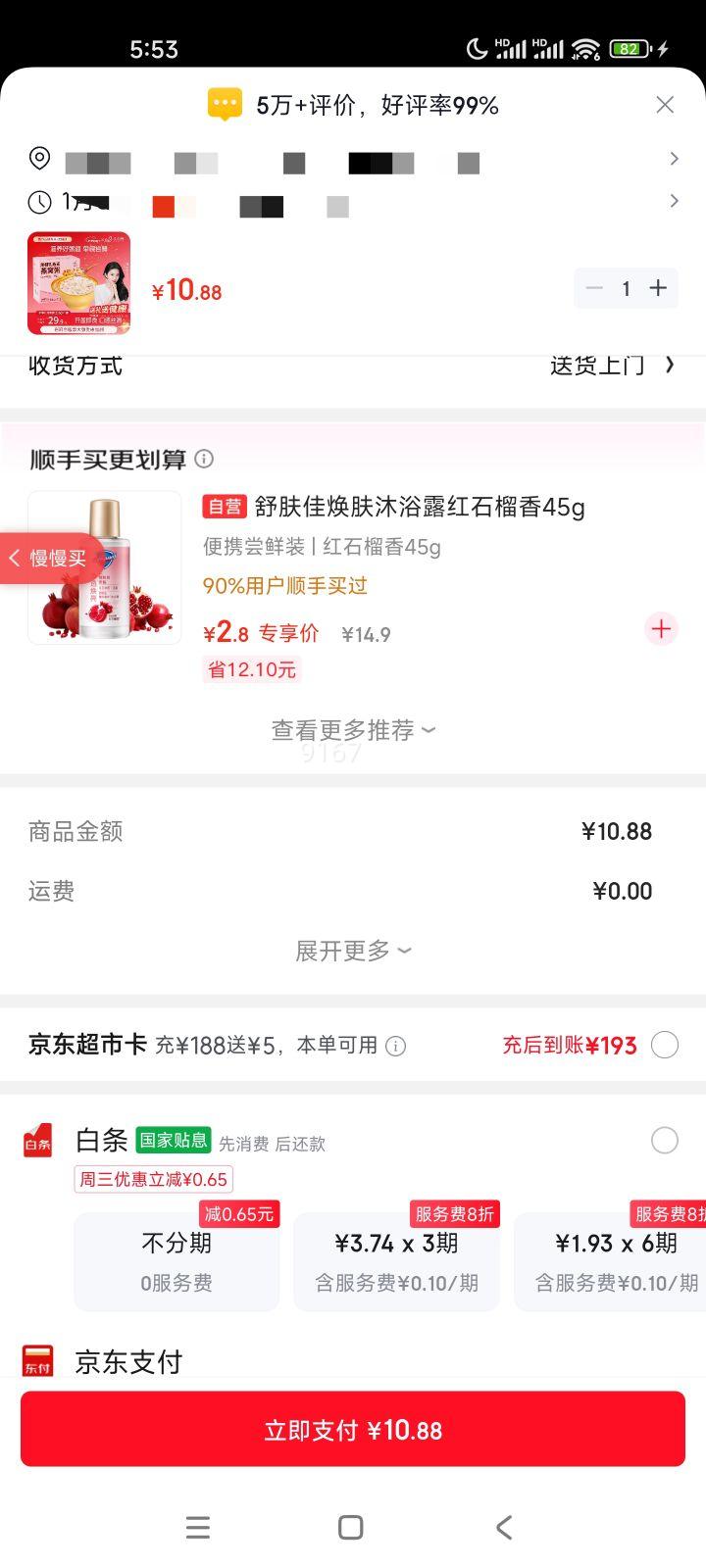Tap the 白条 payment icon
This screenshot has height=1568, width=706.
click(x=37, y=1140)
